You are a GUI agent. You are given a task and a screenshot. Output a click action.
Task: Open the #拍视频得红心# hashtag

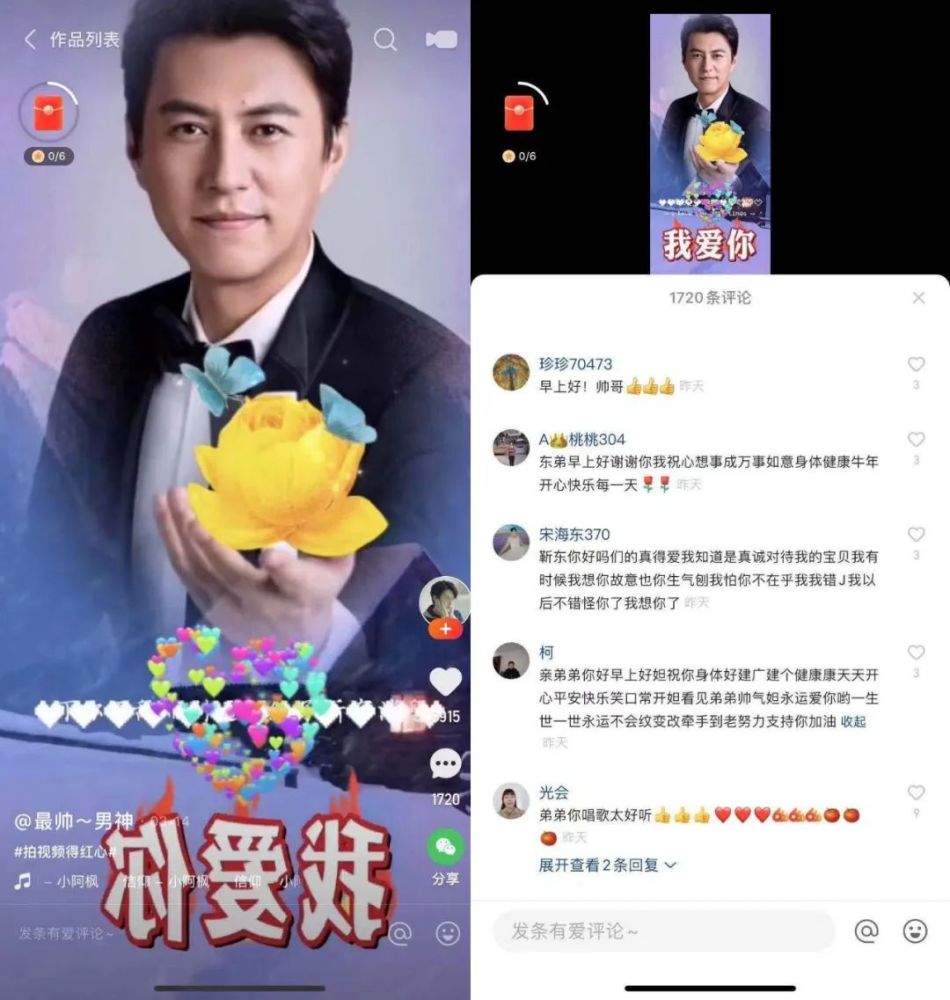click(66, 851)
